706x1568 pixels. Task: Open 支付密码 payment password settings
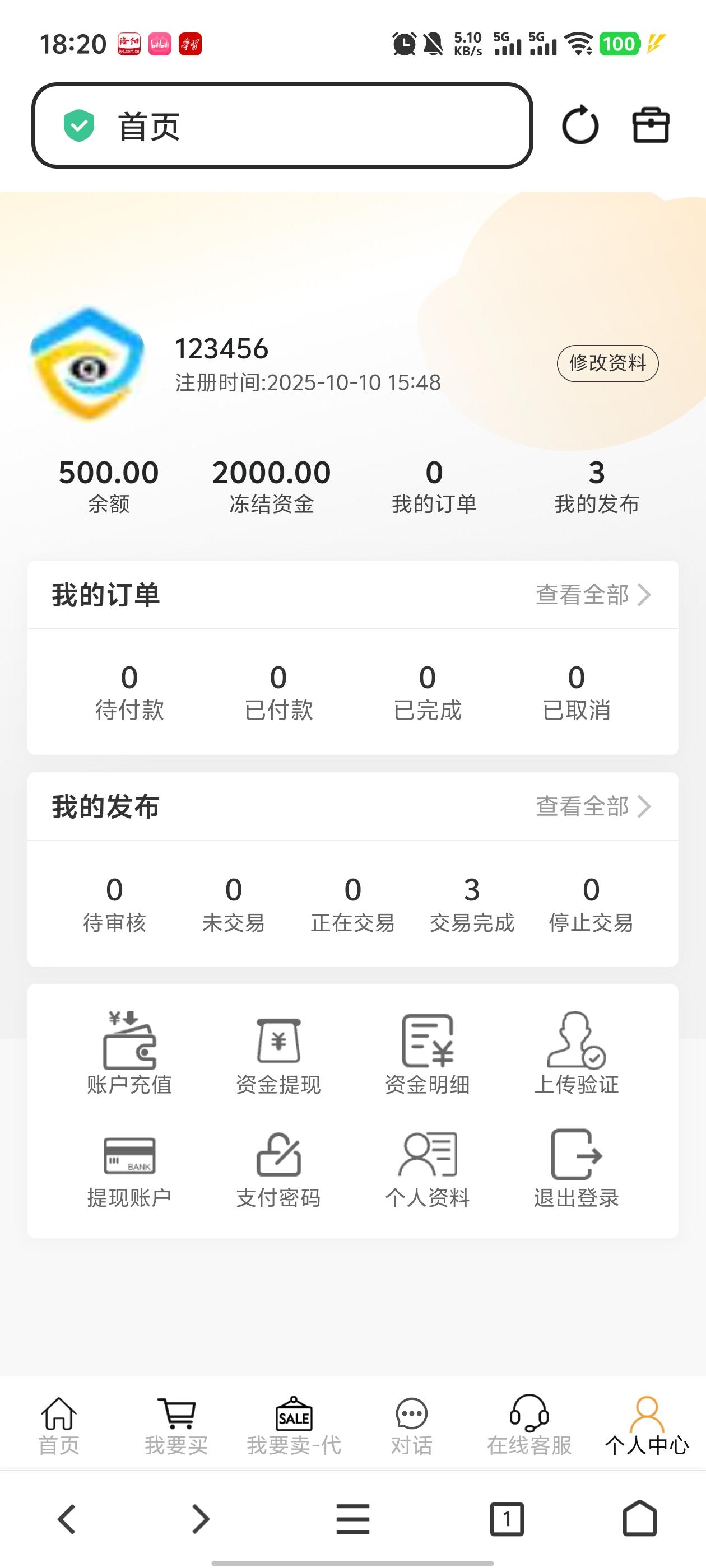tap(278, 1169)
